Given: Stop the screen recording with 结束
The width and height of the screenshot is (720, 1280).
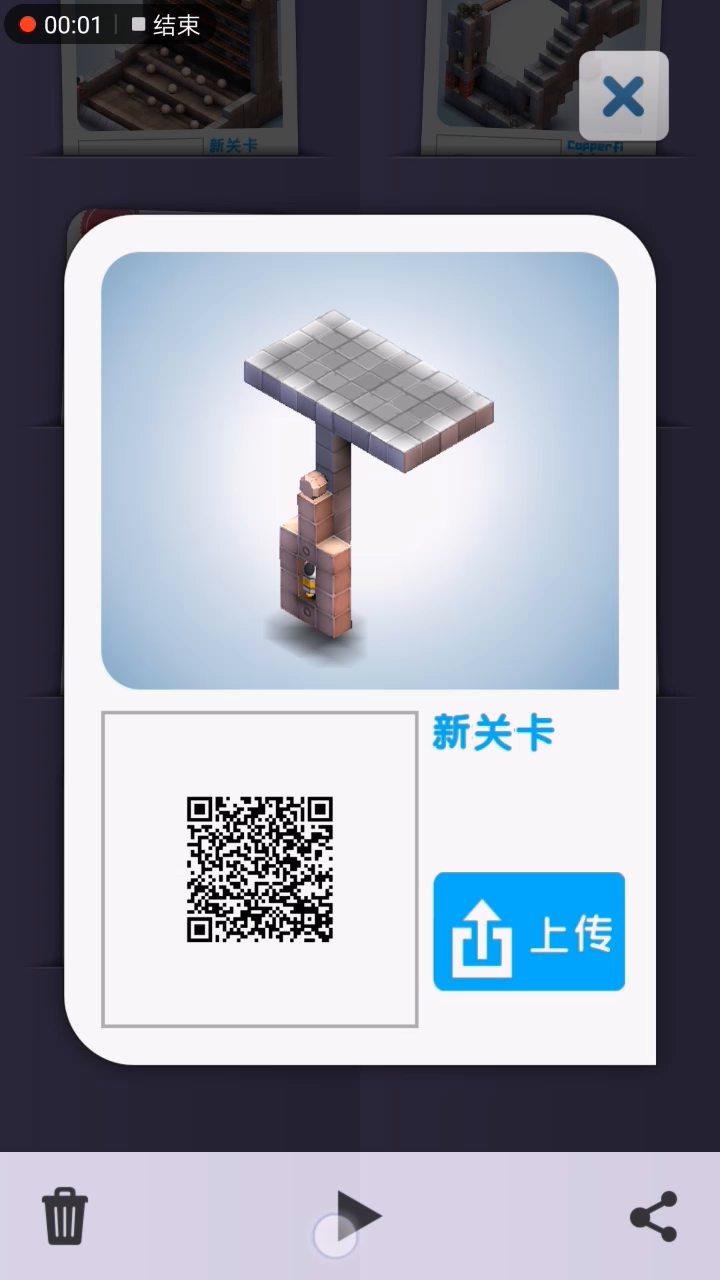Looking at the screenshot, I should (166, 25).
